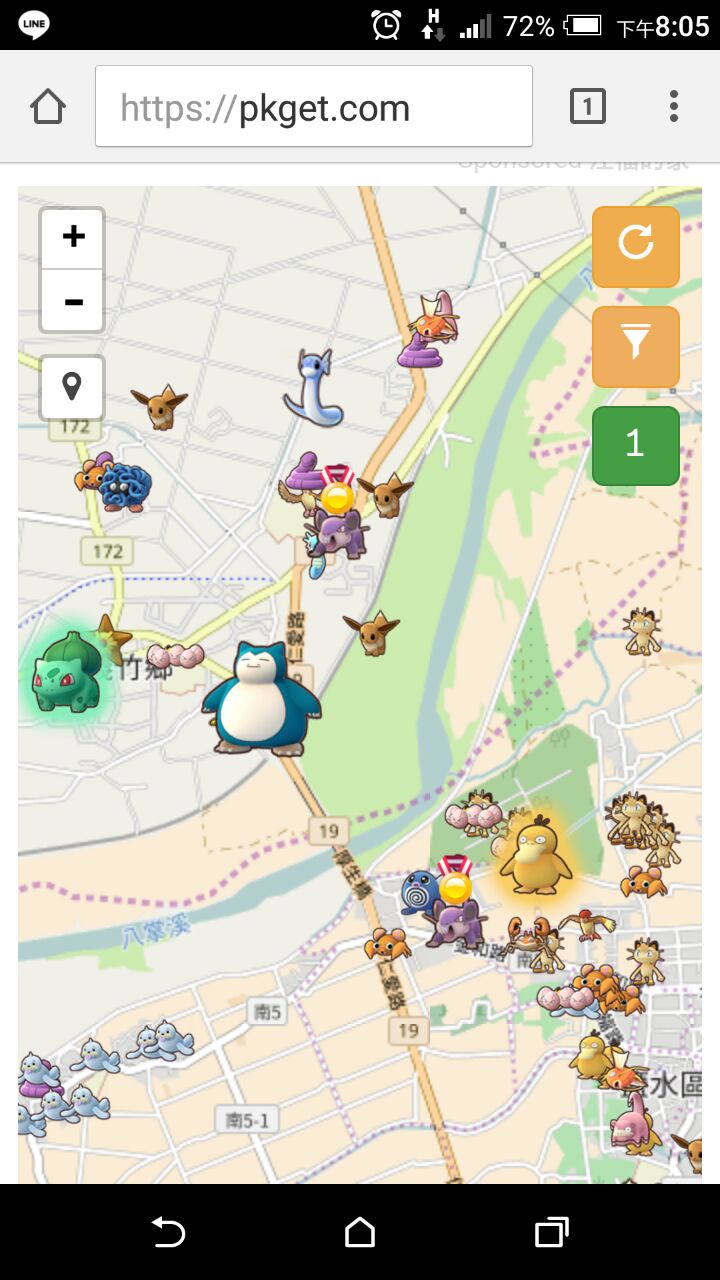
Task: Select the Tangela marker on the map
Action: tap(125, 487)
